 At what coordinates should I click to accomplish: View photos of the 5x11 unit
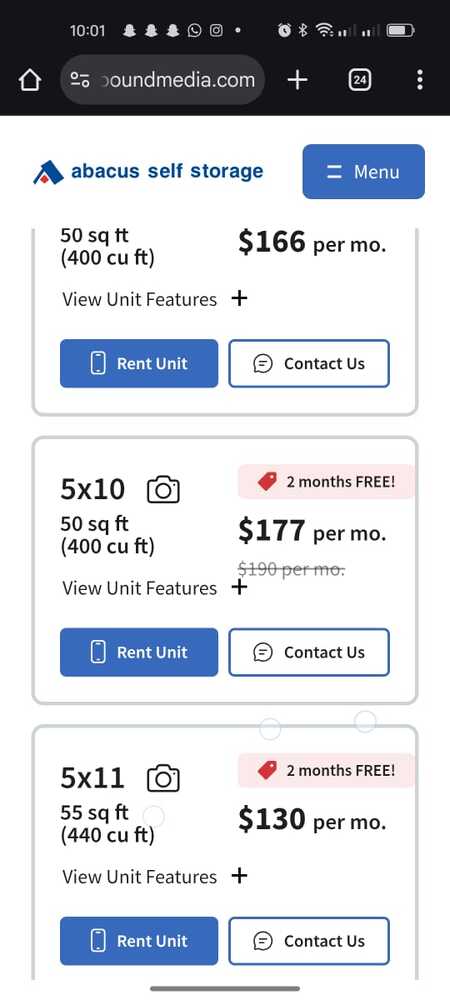pos(163,779)
